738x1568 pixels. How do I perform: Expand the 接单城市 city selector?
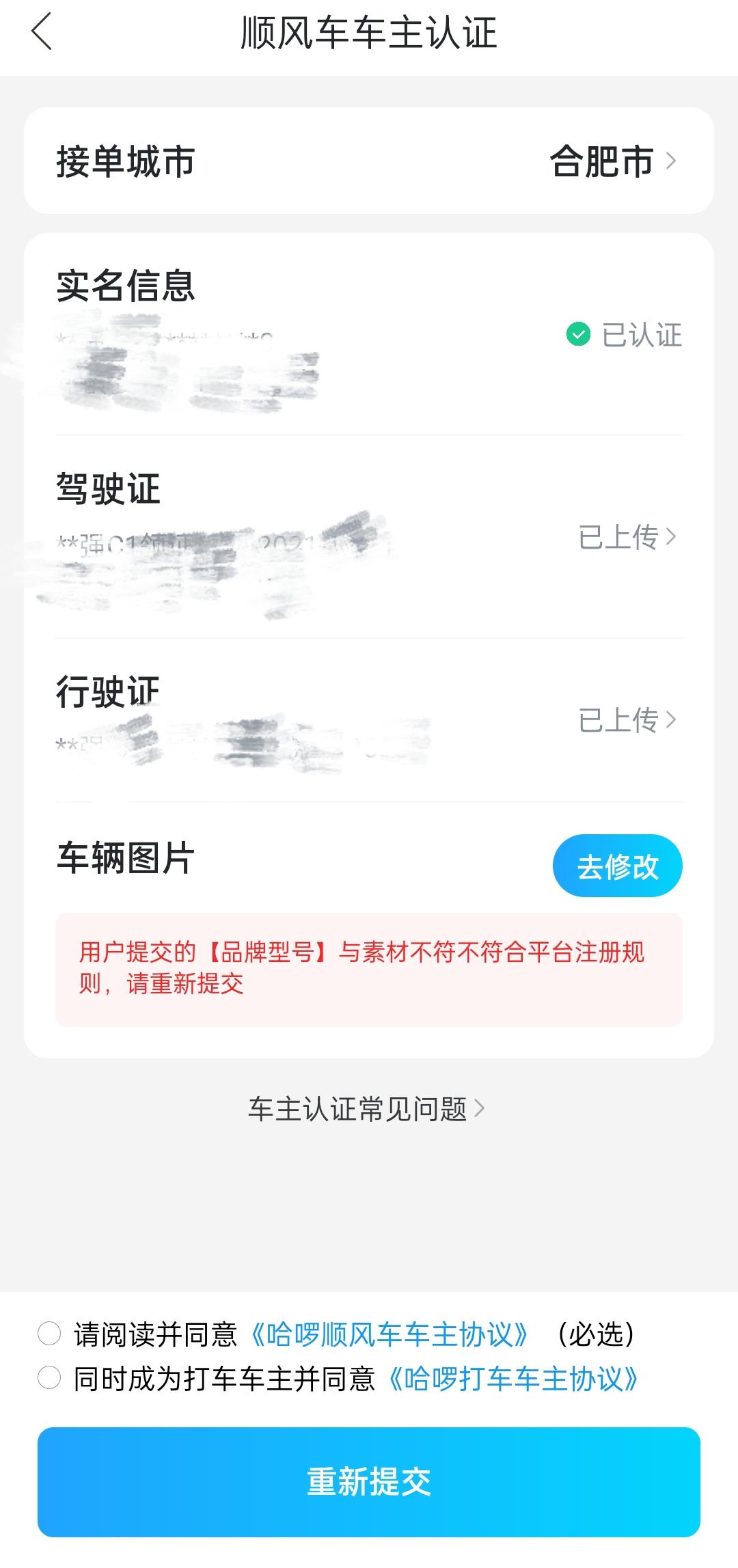pyautogui.click(x=369, y=161)
